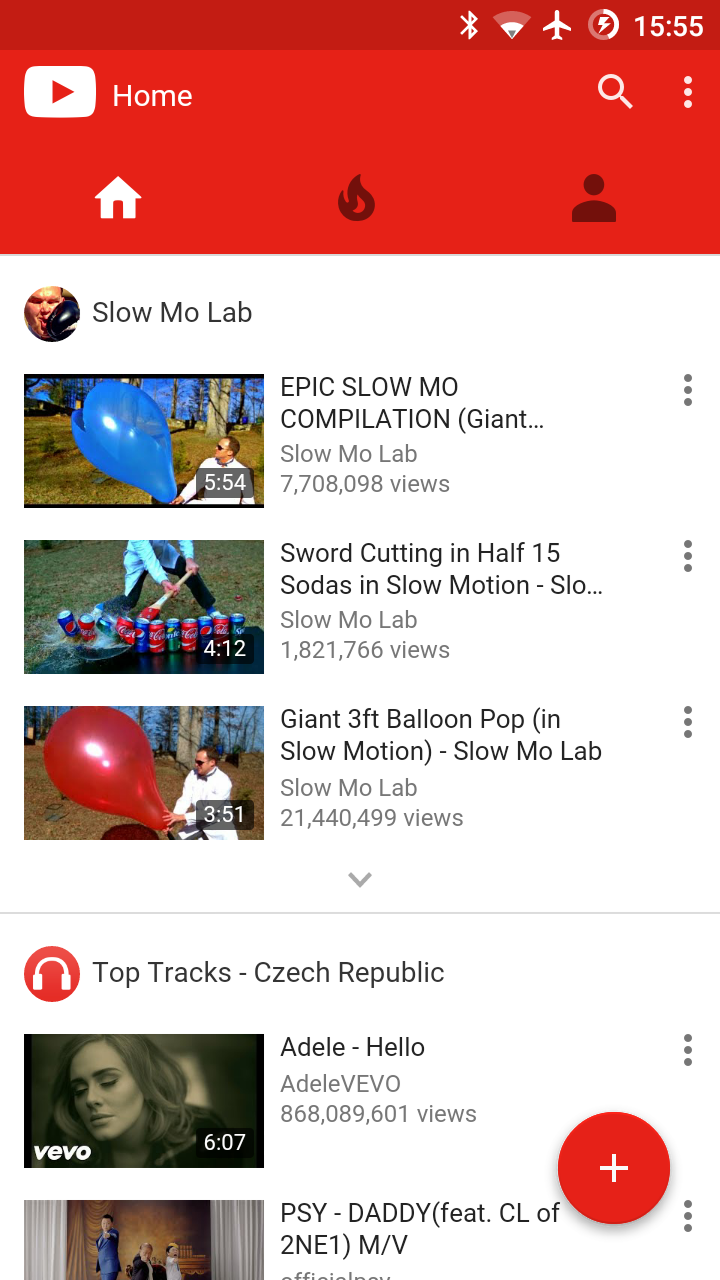The image size is (720, 1280).
Task: Open YouTube search
Action: tap(615, 92)
